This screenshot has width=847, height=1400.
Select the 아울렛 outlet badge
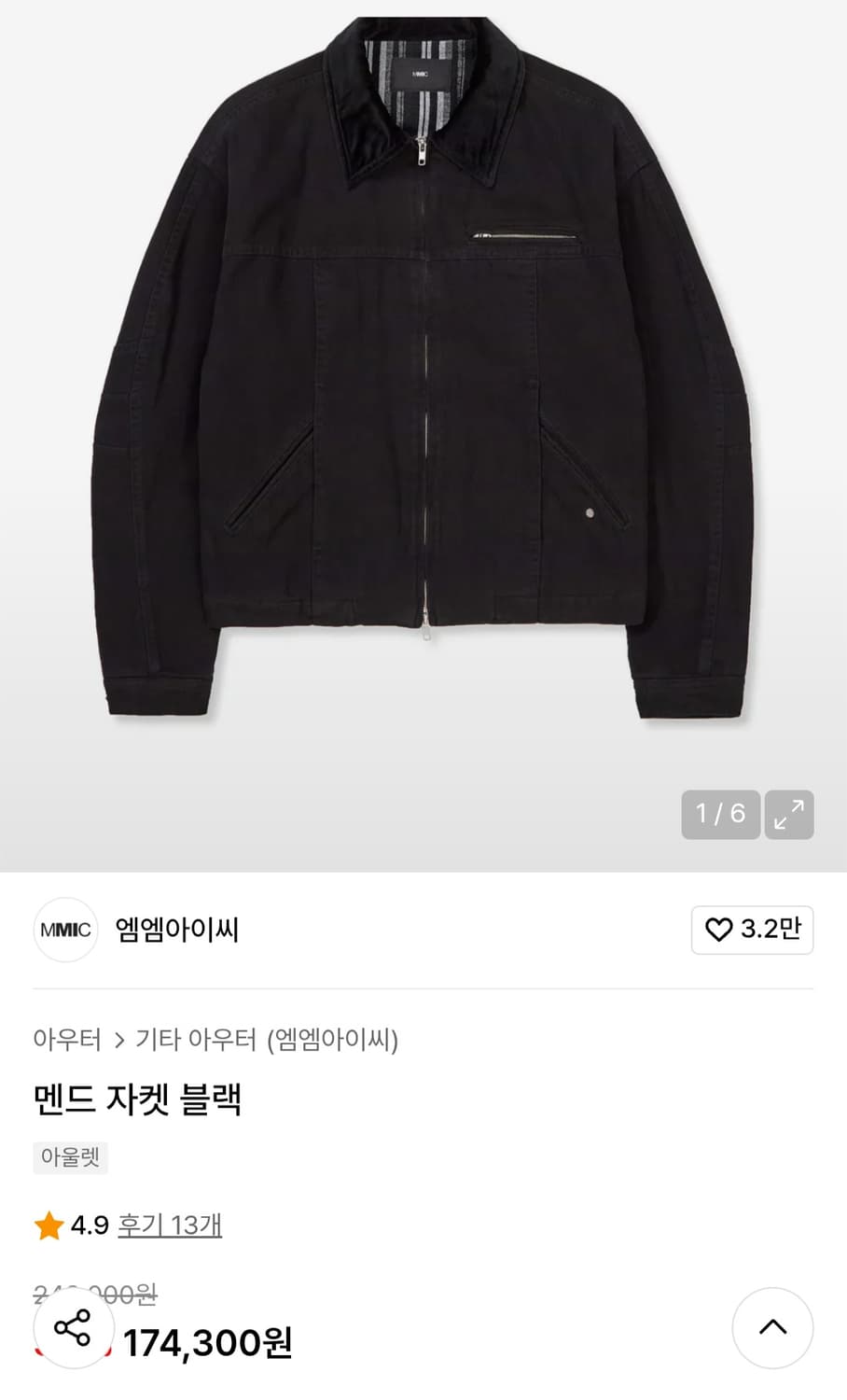[70, 1157]
